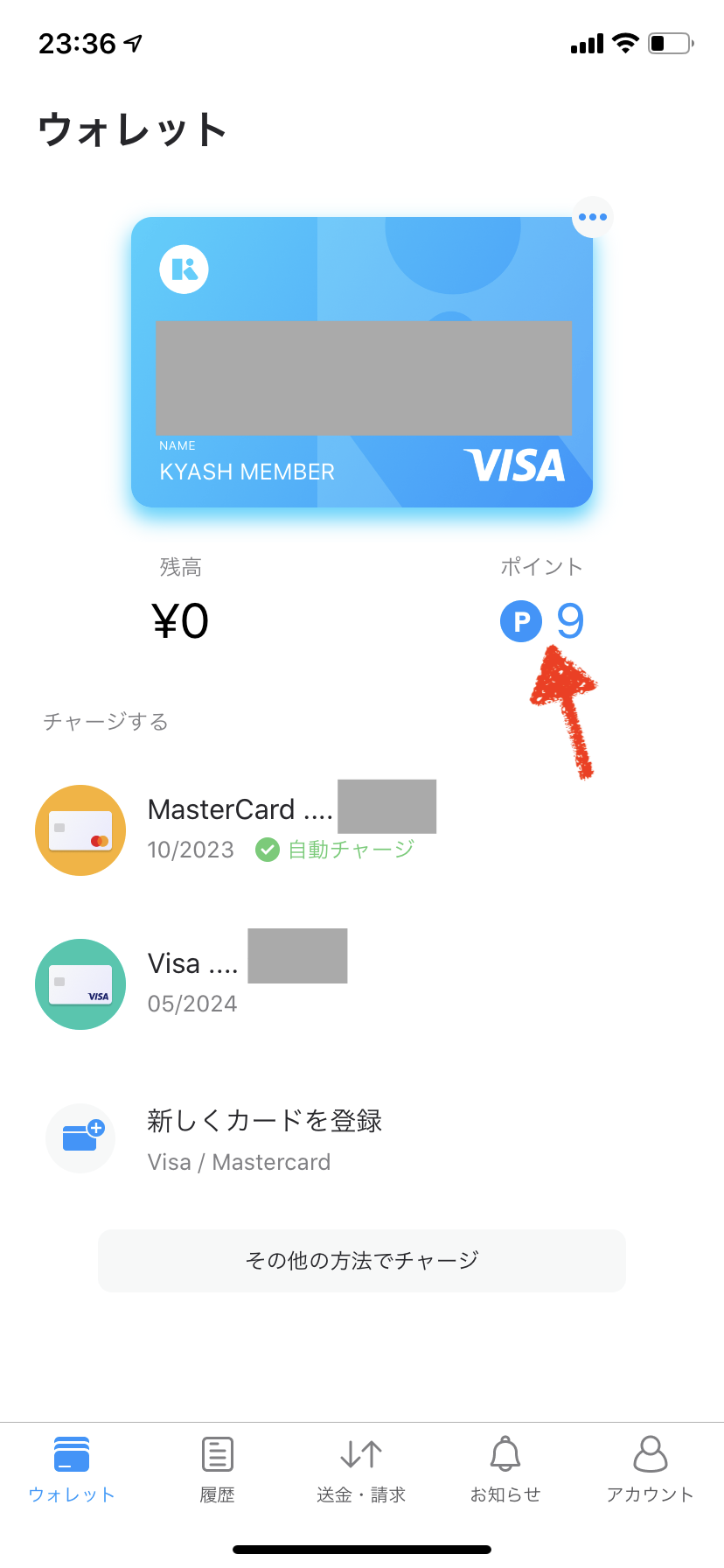Register a new card via 新しくカードを登録
Screen dimensions: 724x1568
point(262,1137)
